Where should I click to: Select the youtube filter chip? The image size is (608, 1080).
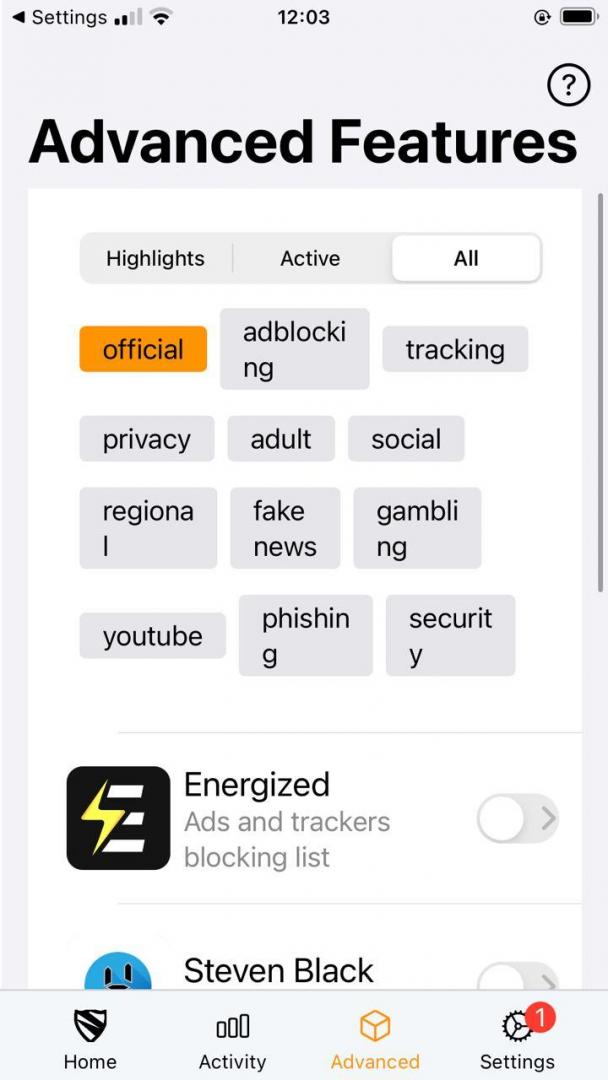pos(152,636)
